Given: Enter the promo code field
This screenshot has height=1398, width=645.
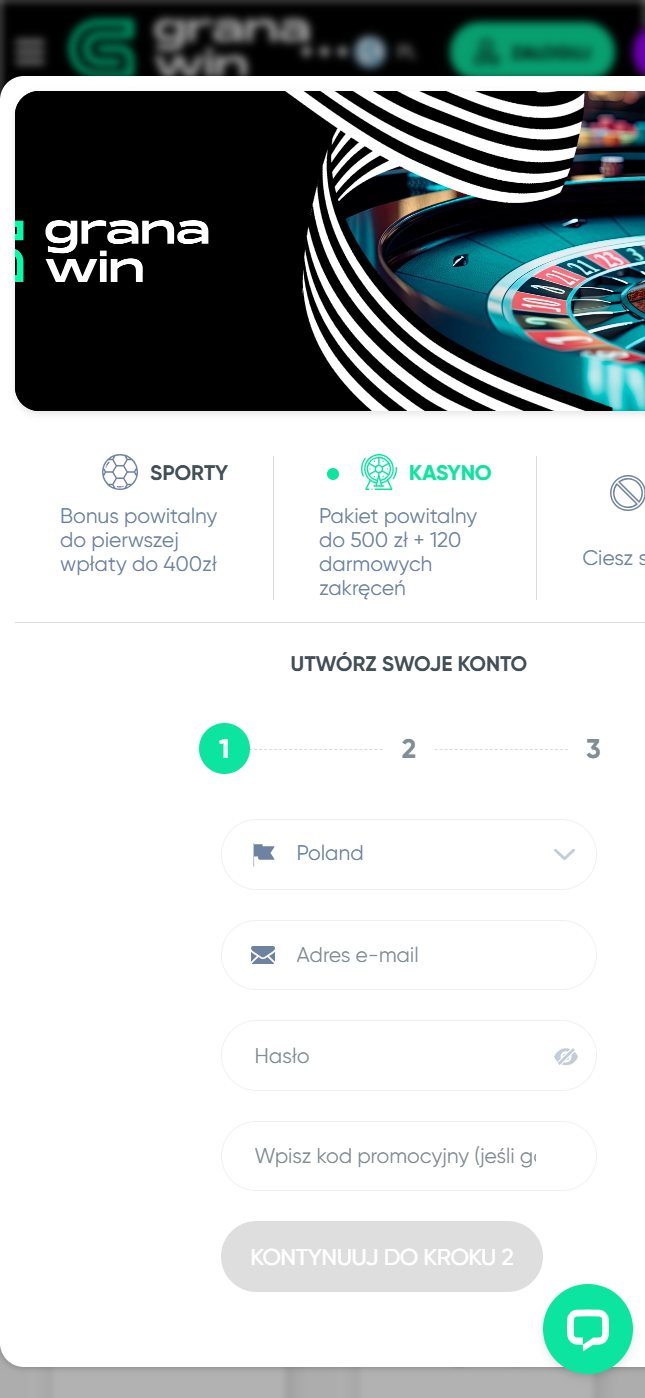Looking at the screenshot, I should point(408,1156).
